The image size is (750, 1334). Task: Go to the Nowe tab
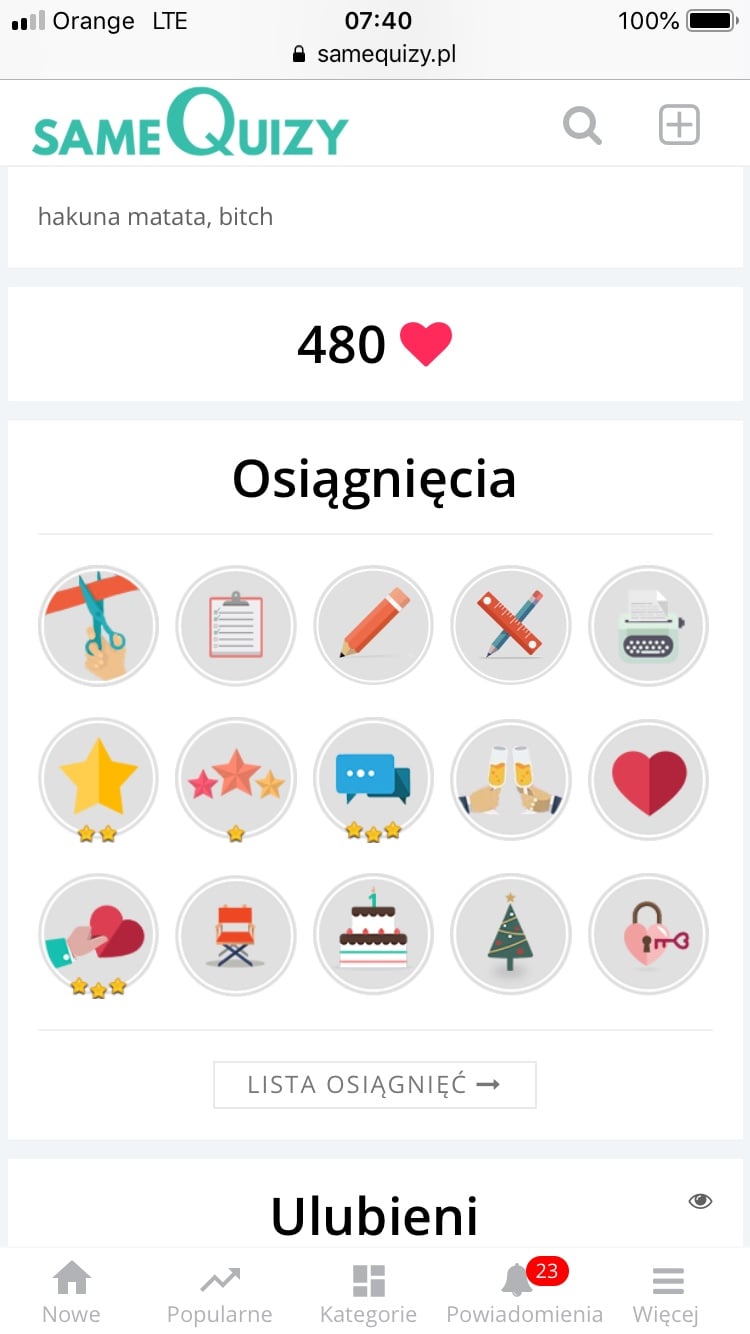(x=71, y=1292)
